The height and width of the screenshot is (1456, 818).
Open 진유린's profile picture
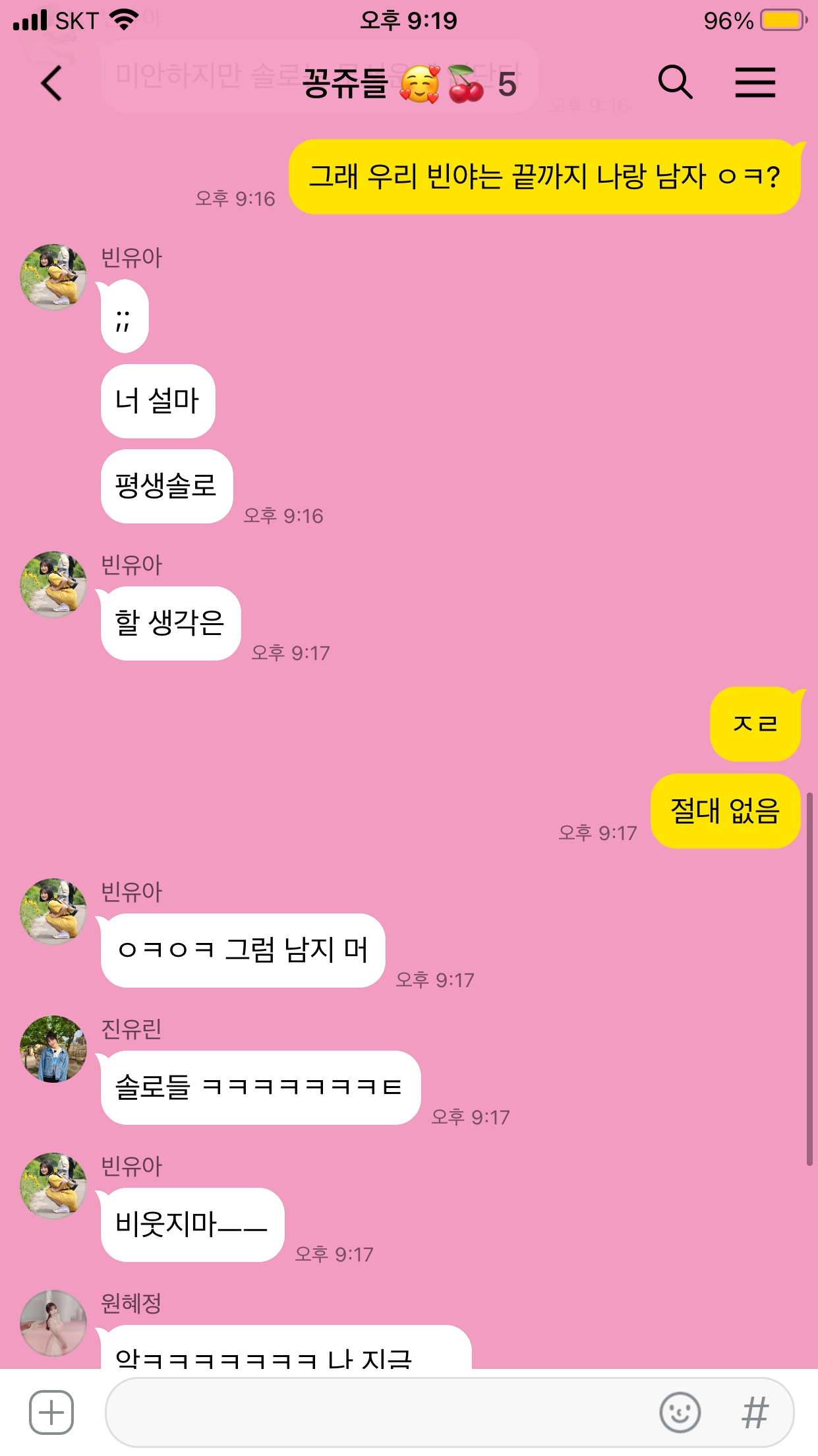[53, 1048]
